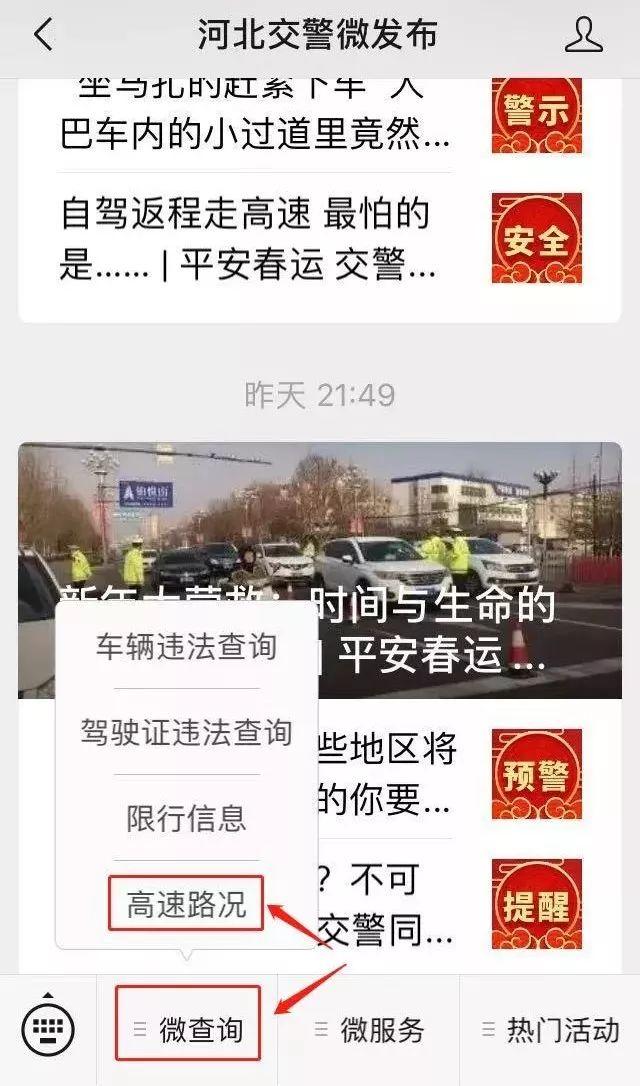The height and width of the screenshot is (1086, 640).
Task: Open the account profile icon
Action: coord(584,36)
